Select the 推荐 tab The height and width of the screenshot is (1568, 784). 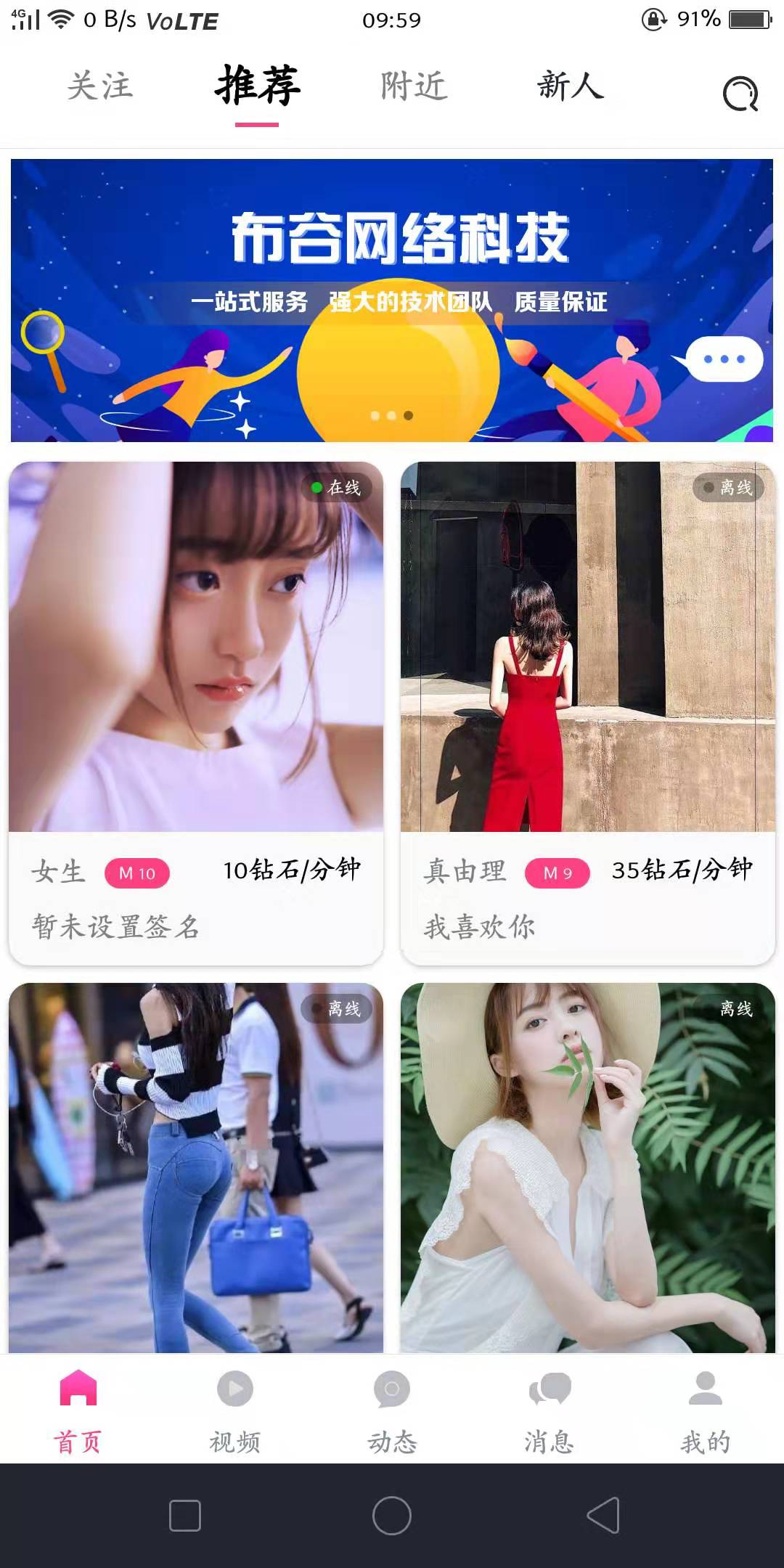tap(257, 86)
